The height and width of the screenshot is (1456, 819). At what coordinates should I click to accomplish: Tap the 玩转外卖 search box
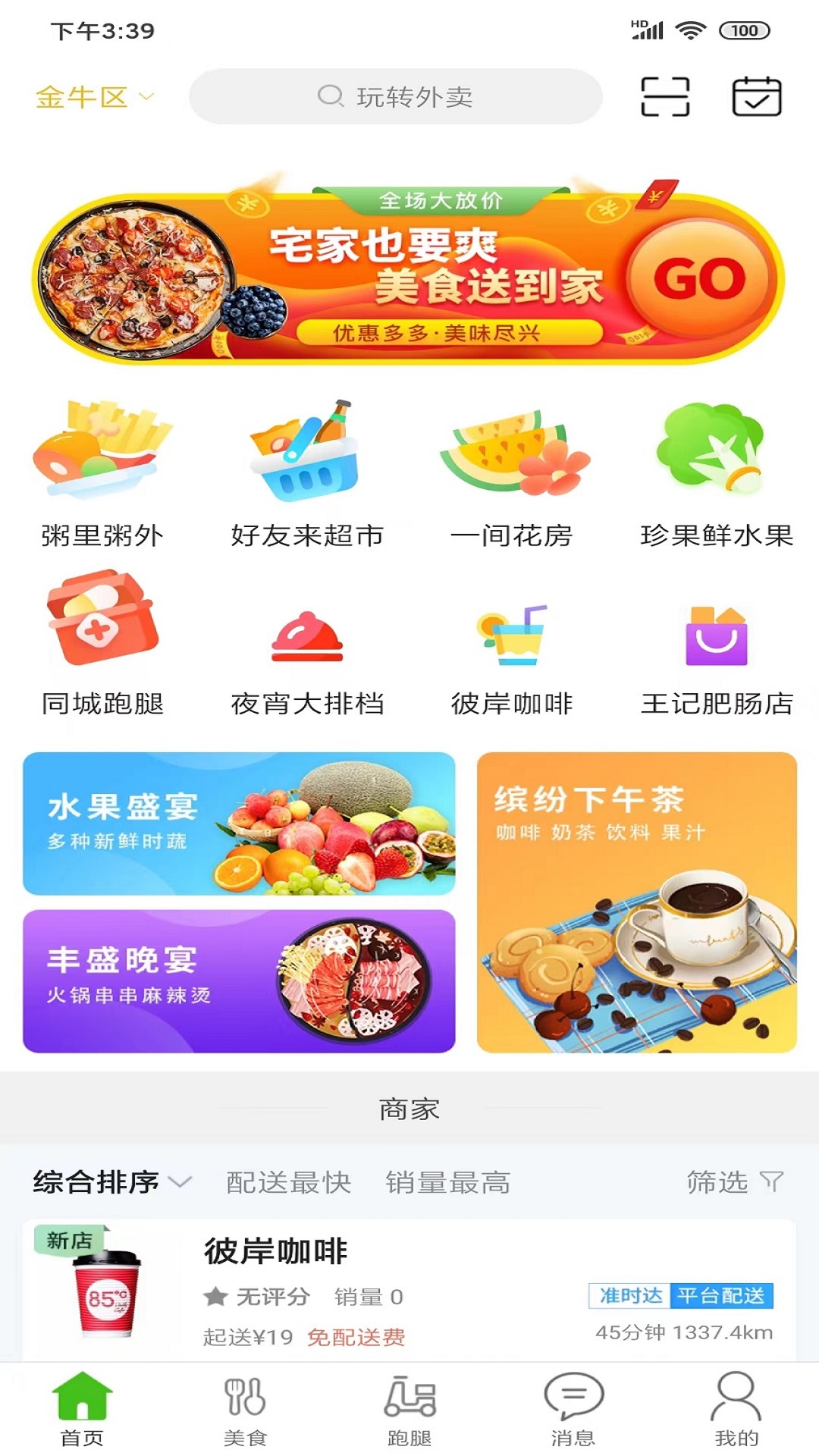395,97
